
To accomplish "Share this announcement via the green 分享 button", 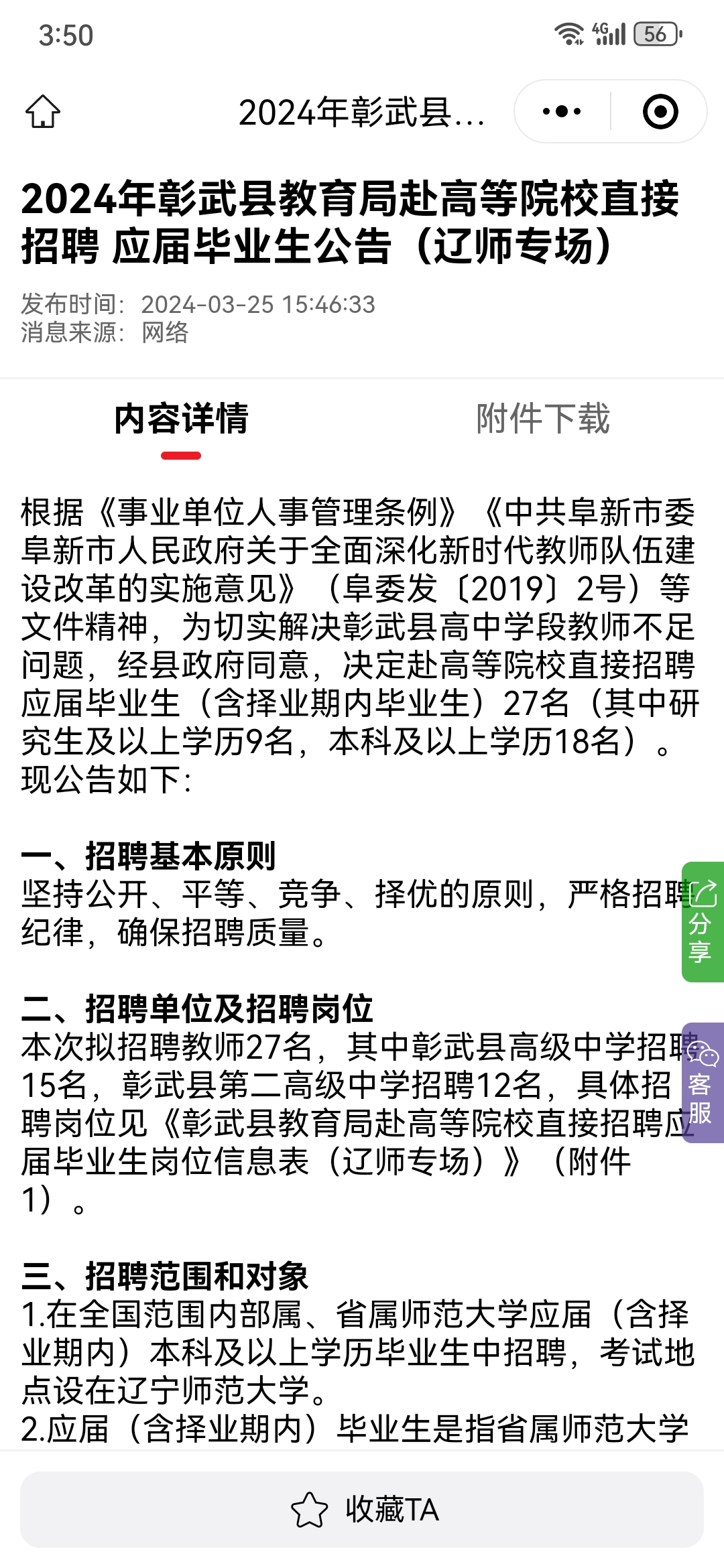I will (x=702, y=922).
